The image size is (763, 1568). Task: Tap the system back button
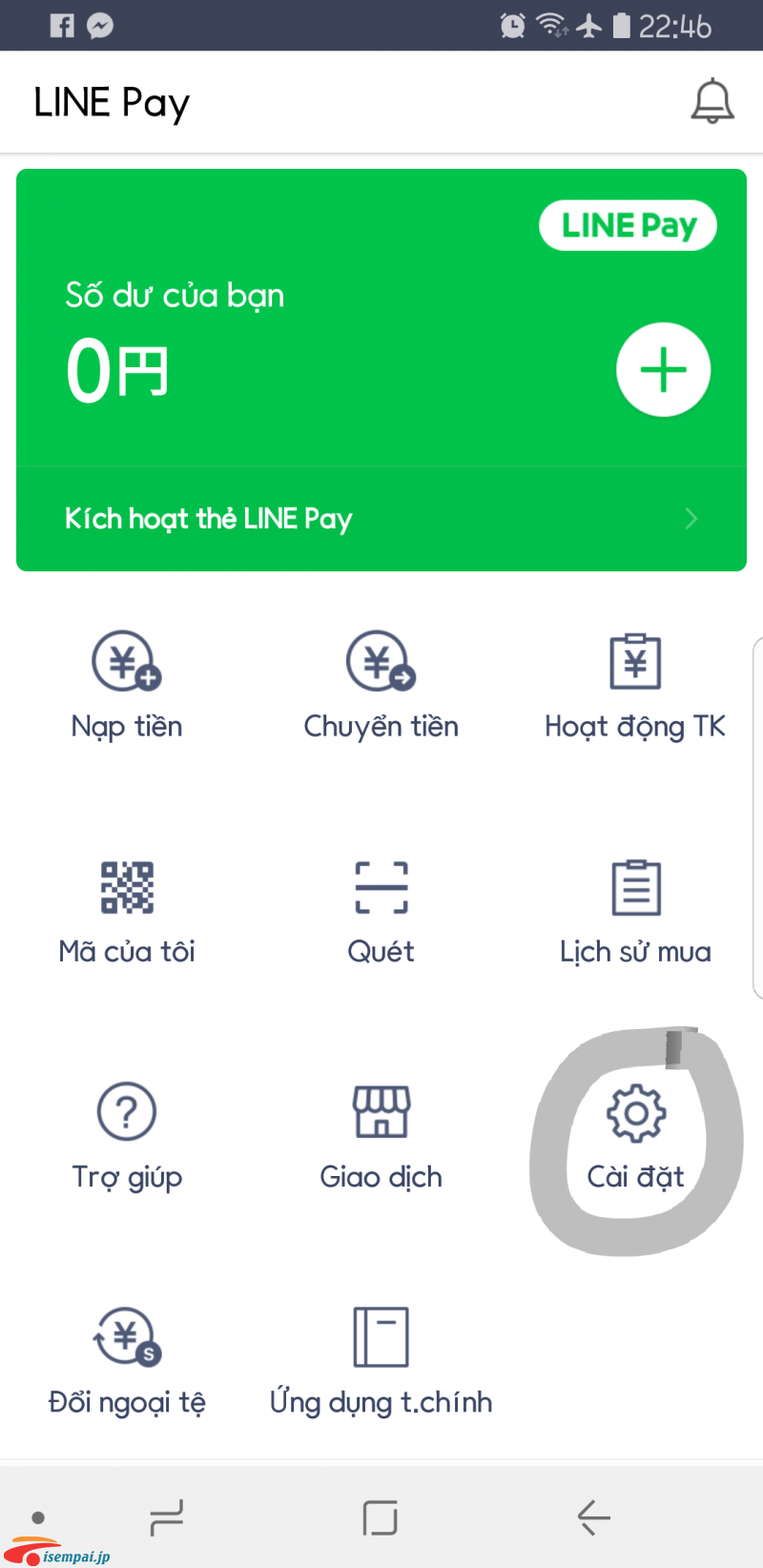click(x=593, y=1516)
